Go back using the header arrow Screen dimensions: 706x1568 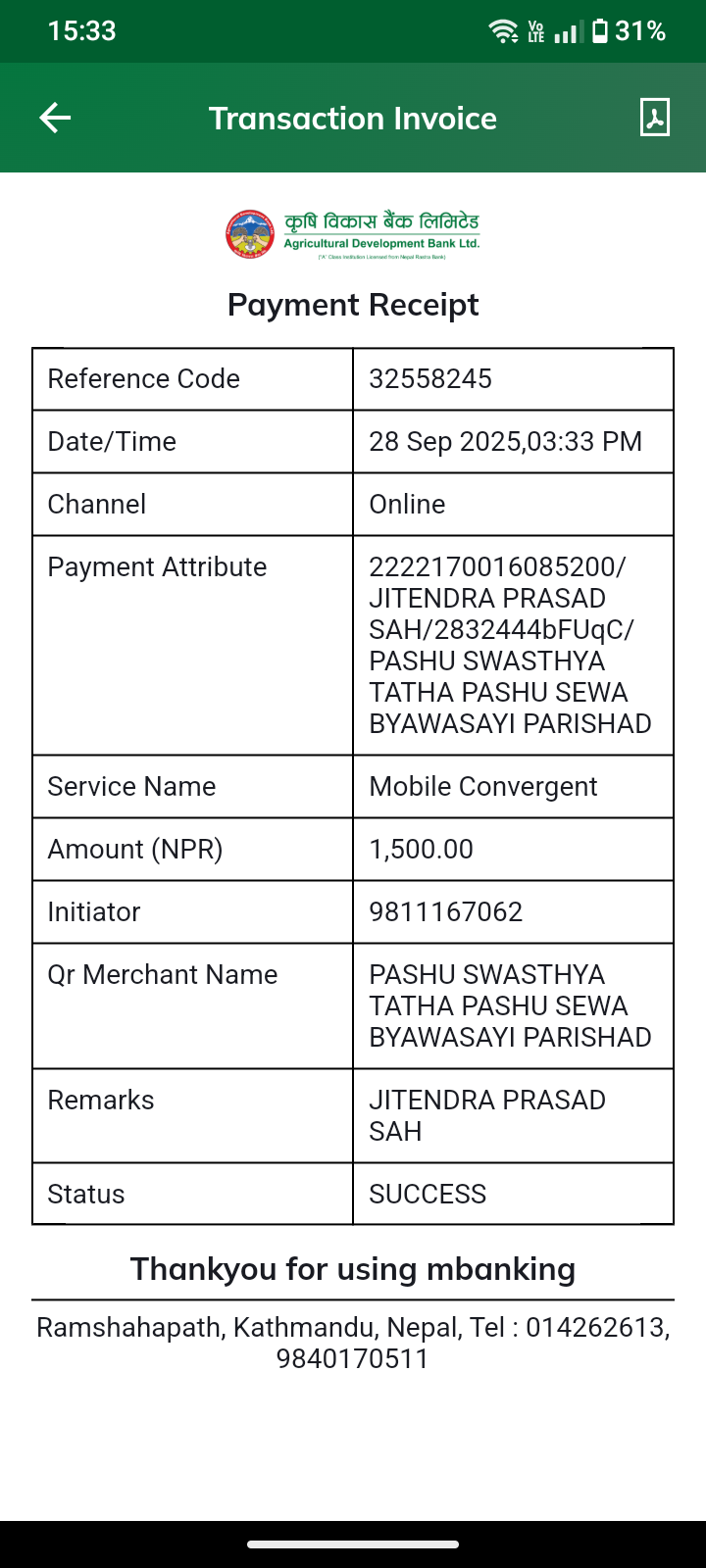[55, 119]
